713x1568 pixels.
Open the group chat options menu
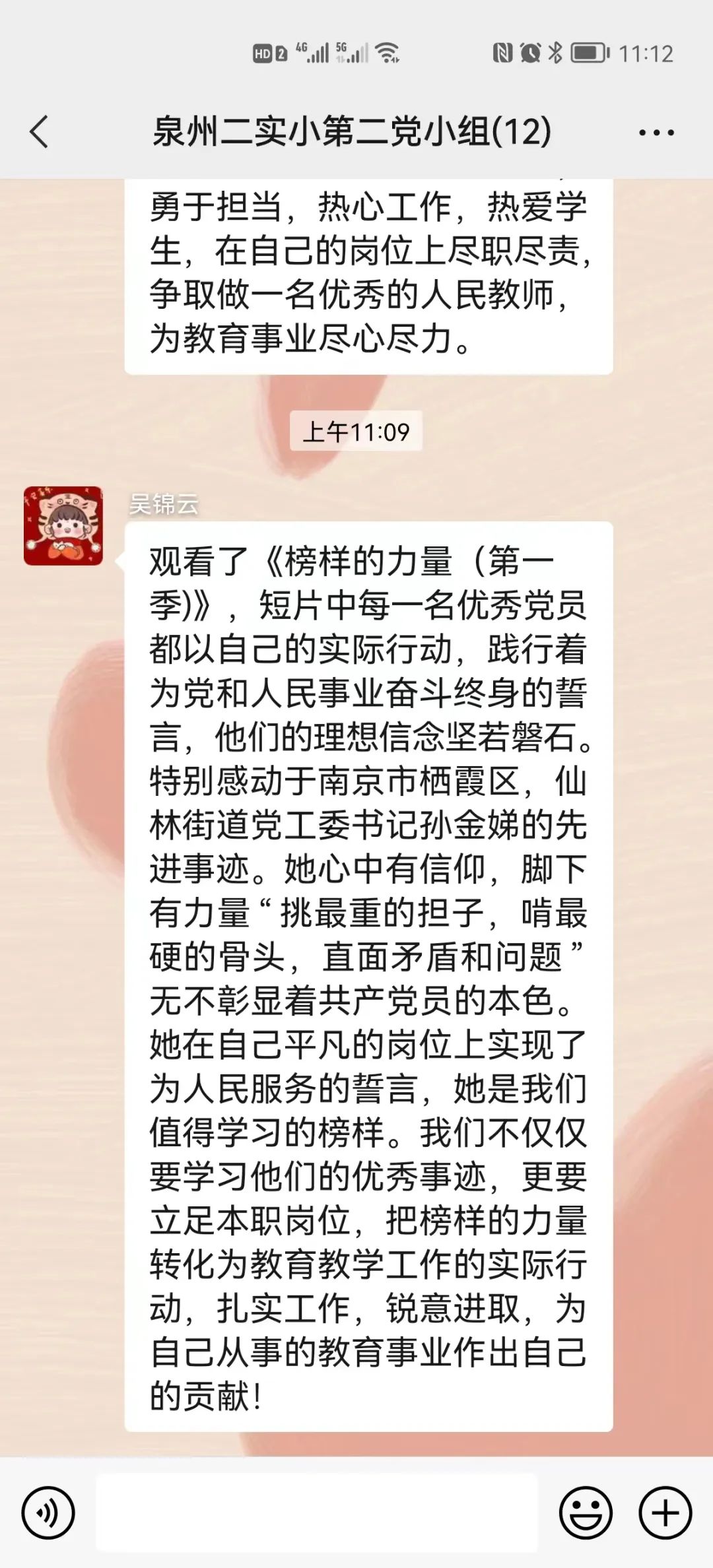pos(656,133)
